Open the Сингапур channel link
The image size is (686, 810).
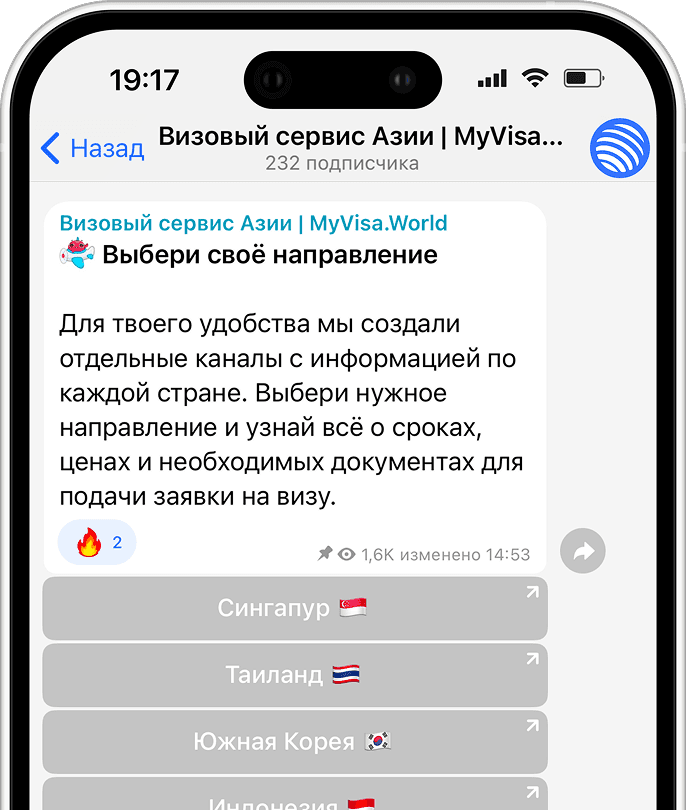(x=295, y=607)
